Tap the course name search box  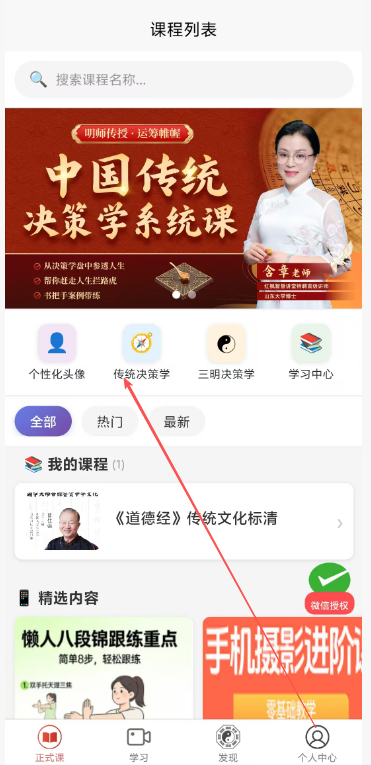point(184,80)
